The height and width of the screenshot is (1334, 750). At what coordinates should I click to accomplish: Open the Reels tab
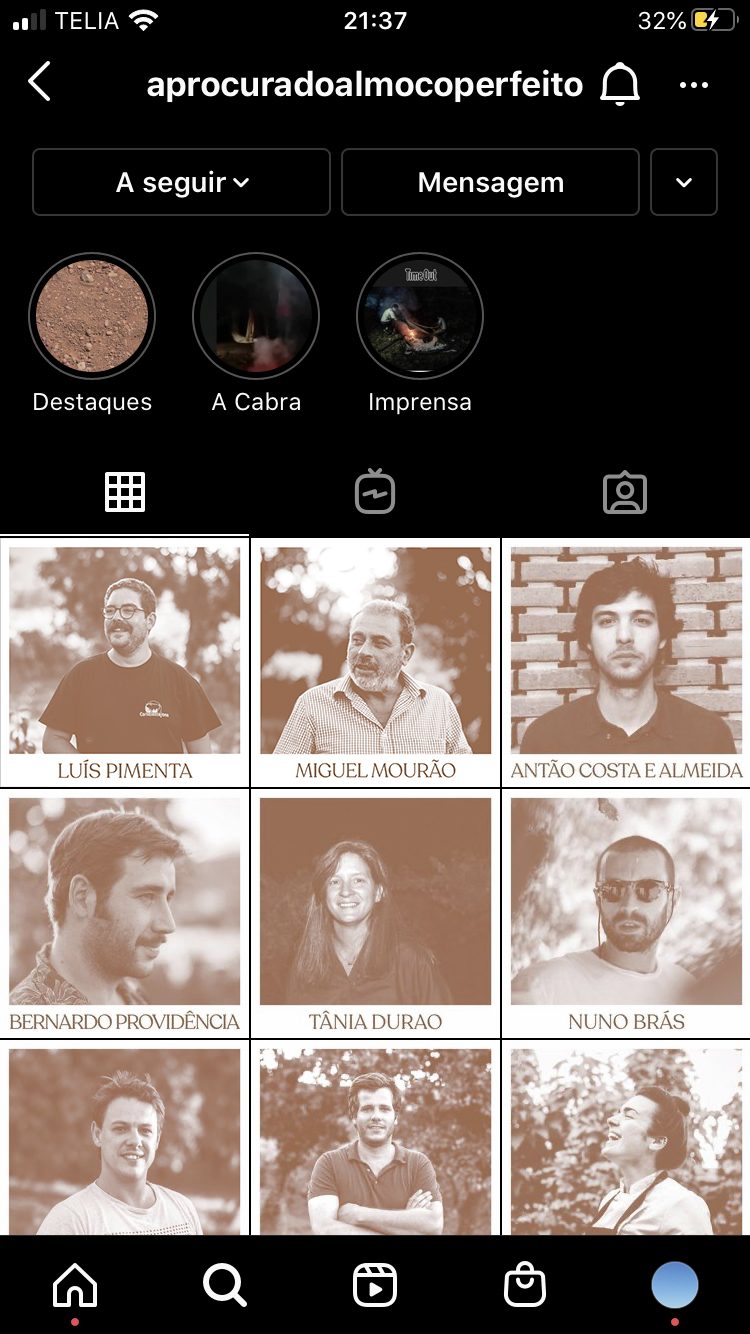click(375, 1285)
